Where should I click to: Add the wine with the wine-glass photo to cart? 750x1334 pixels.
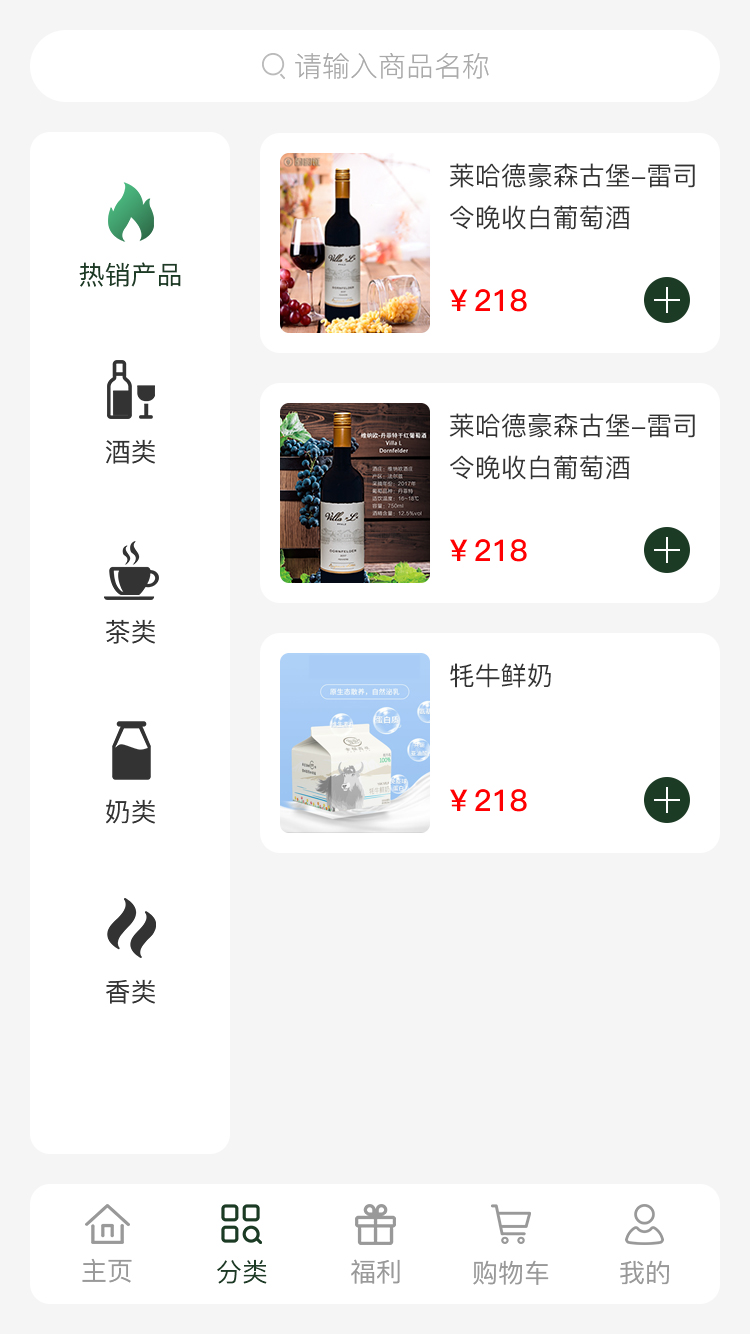point(667,300)
